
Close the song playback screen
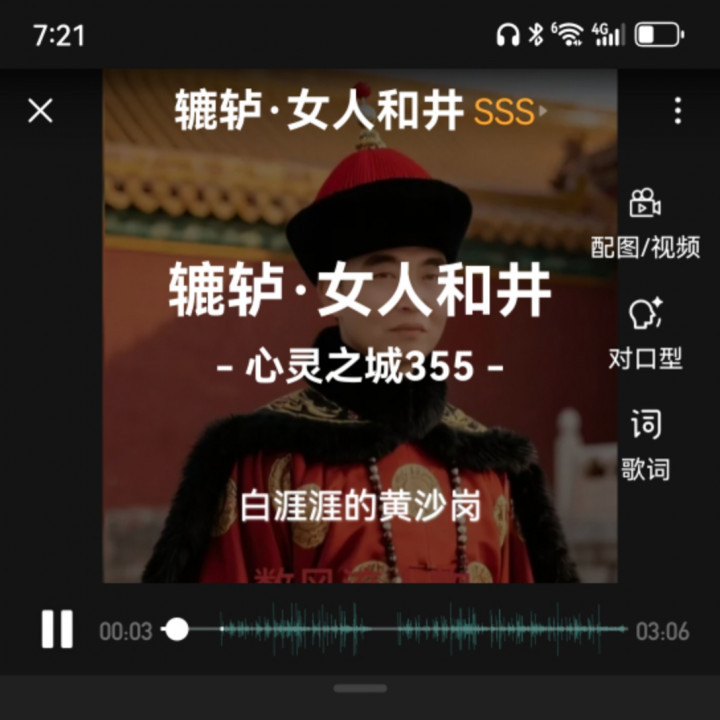(x=40, y=110)
